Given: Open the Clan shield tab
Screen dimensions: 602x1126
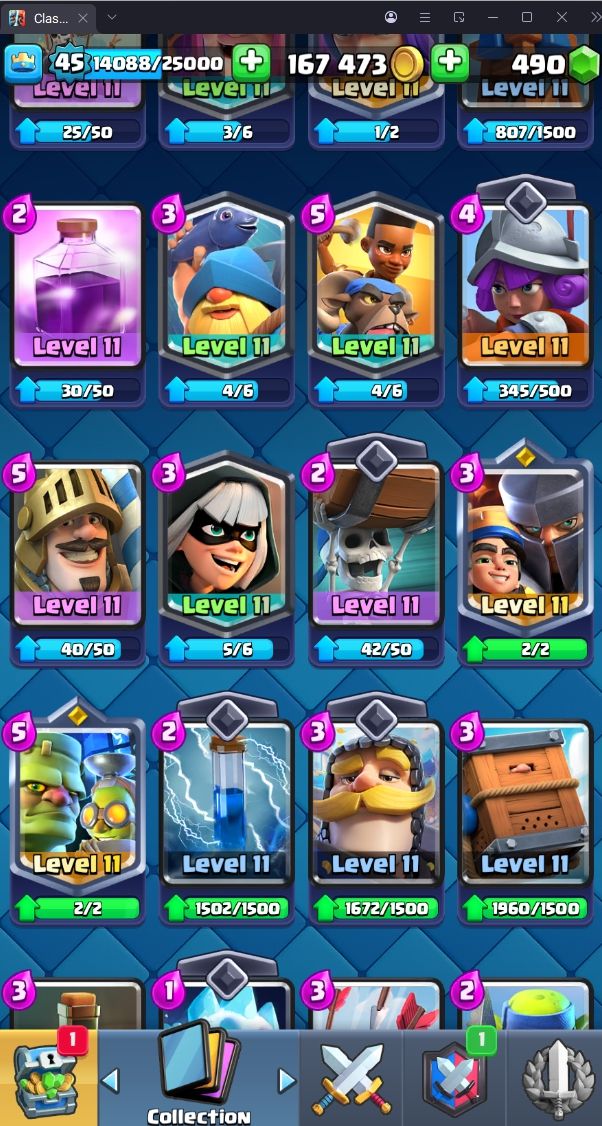Looking at the screenshot, I should [455, 1078].
